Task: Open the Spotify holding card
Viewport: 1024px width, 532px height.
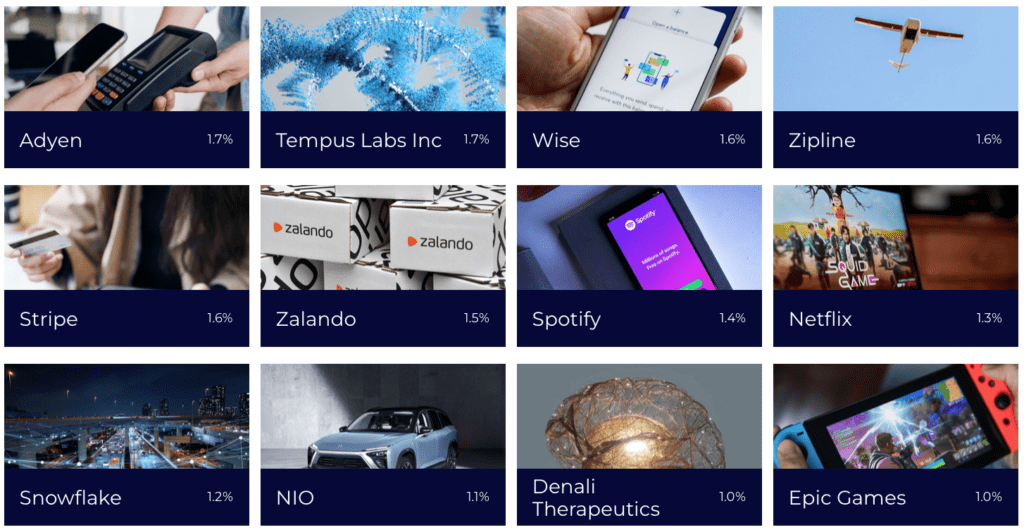Action: (638, 266)
